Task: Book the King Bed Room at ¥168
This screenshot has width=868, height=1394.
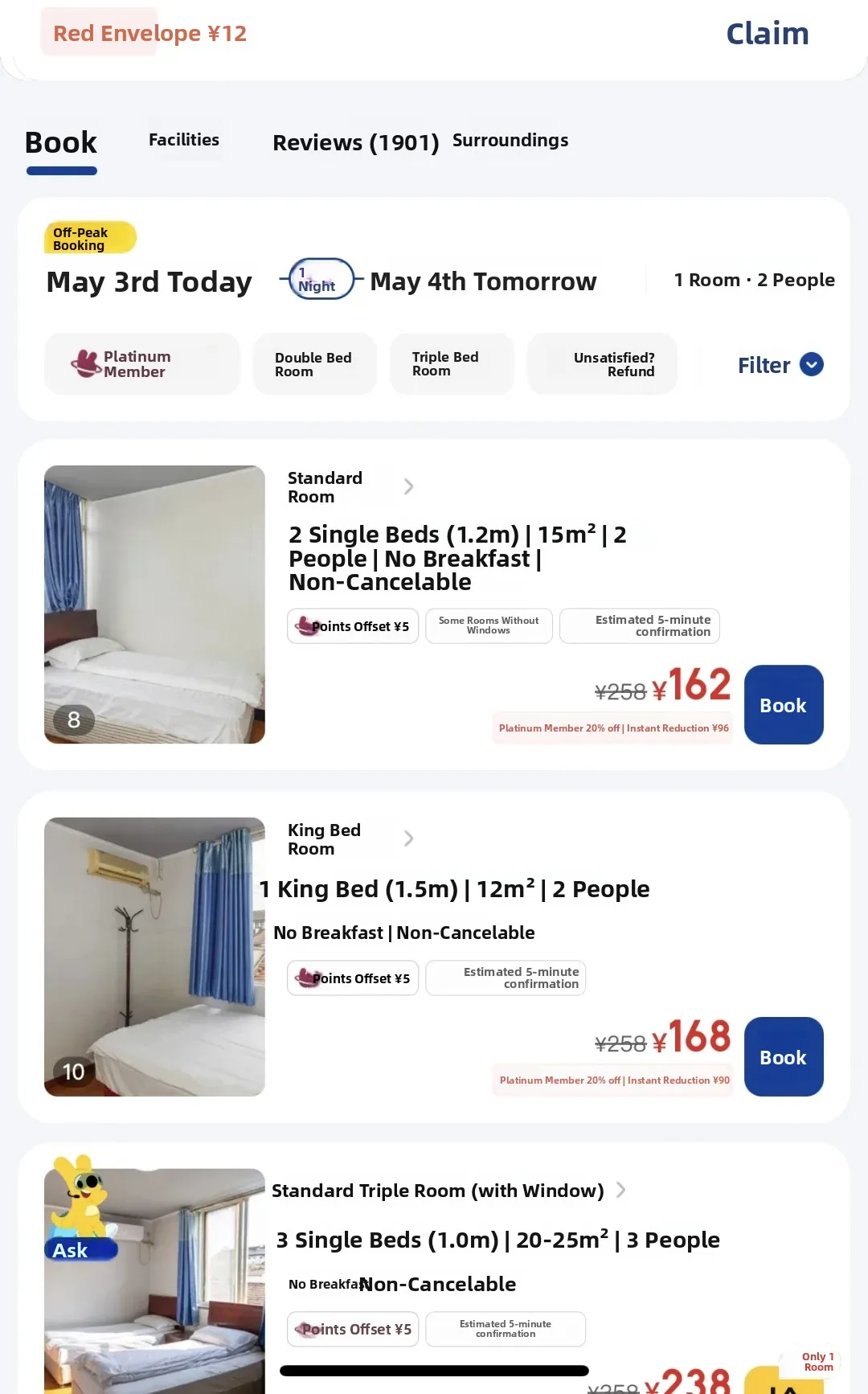Action: tap(784, 1057)
